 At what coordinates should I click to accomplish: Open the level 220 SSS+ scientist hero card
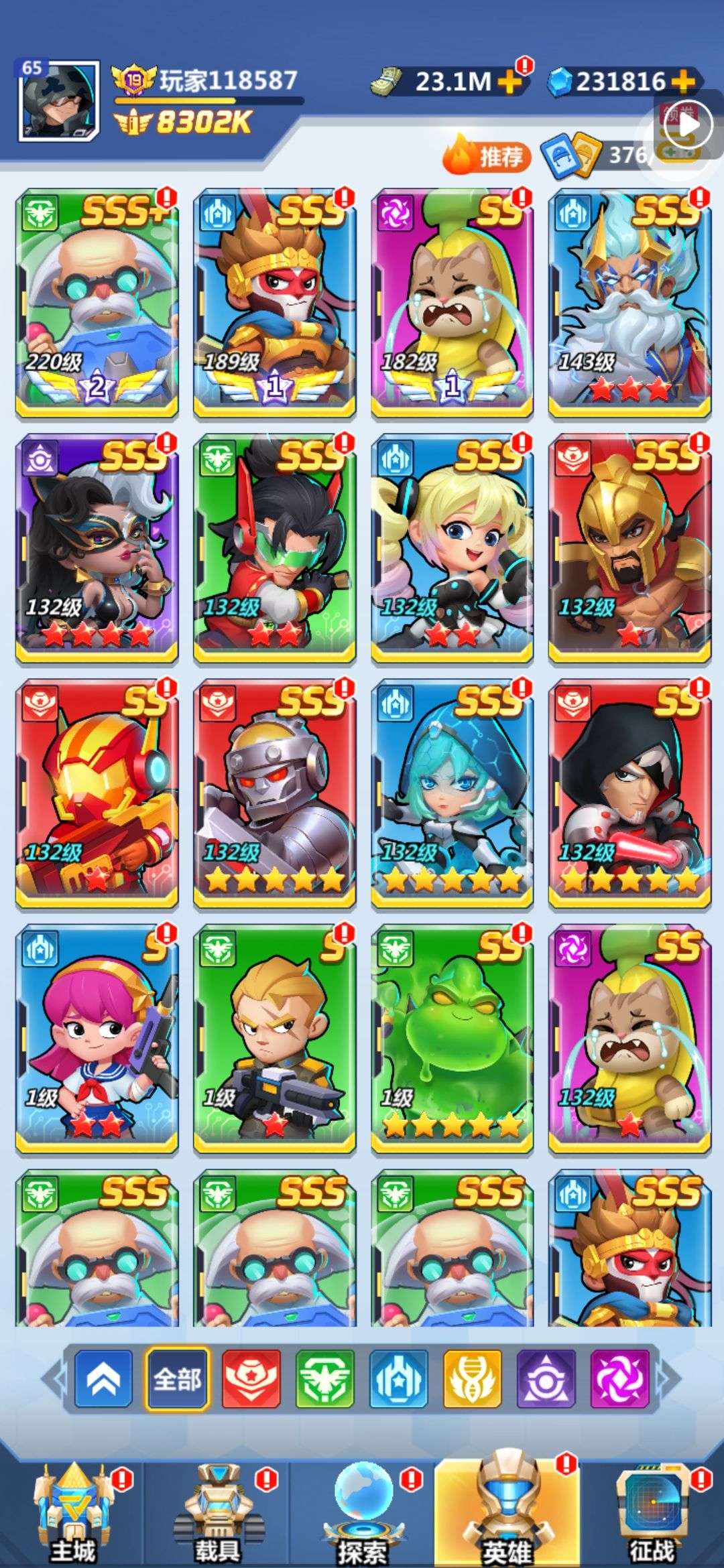[97, 304]
